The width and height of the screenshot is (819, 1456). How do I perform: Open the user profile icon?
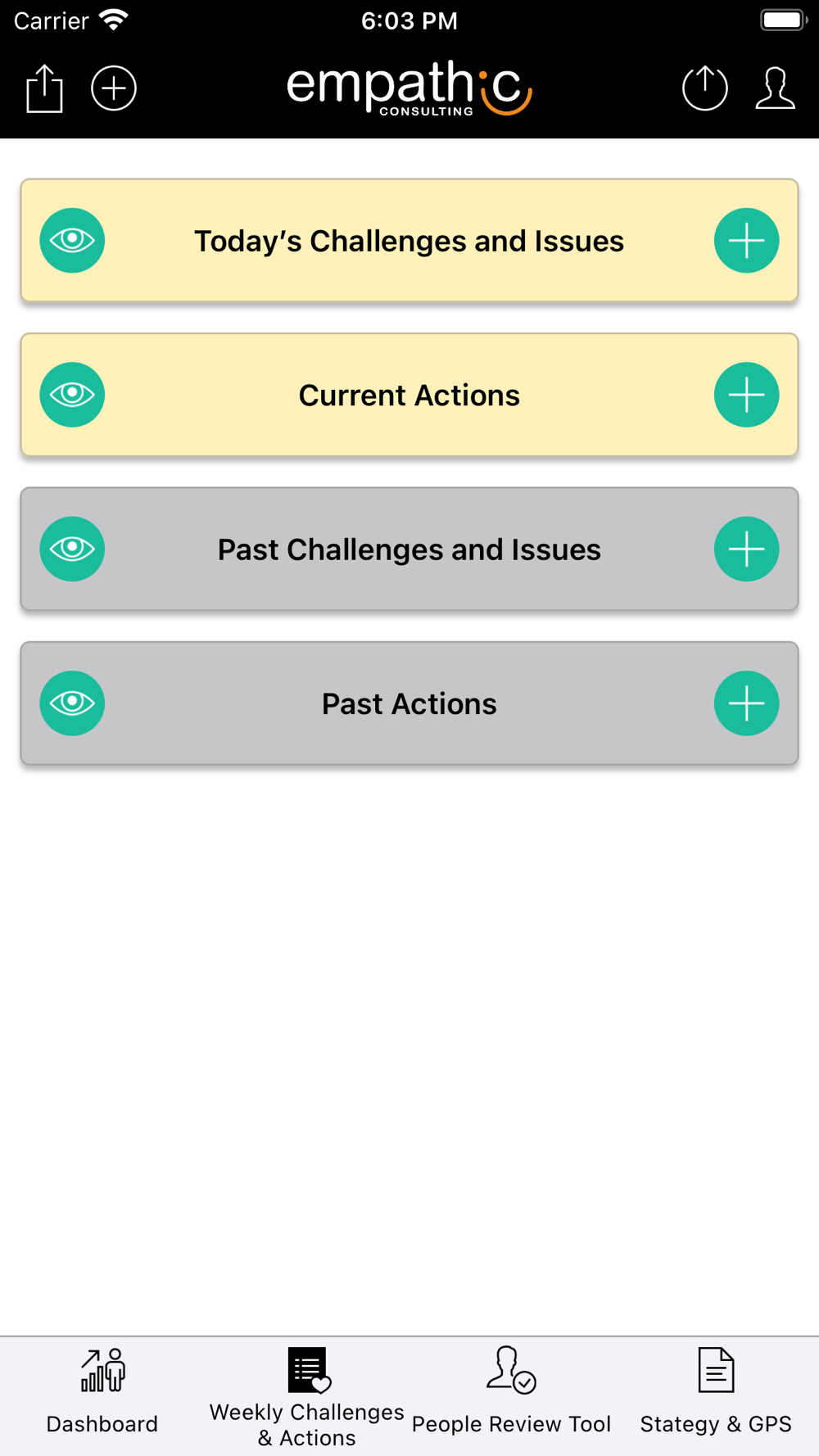[x=775, y=88]
